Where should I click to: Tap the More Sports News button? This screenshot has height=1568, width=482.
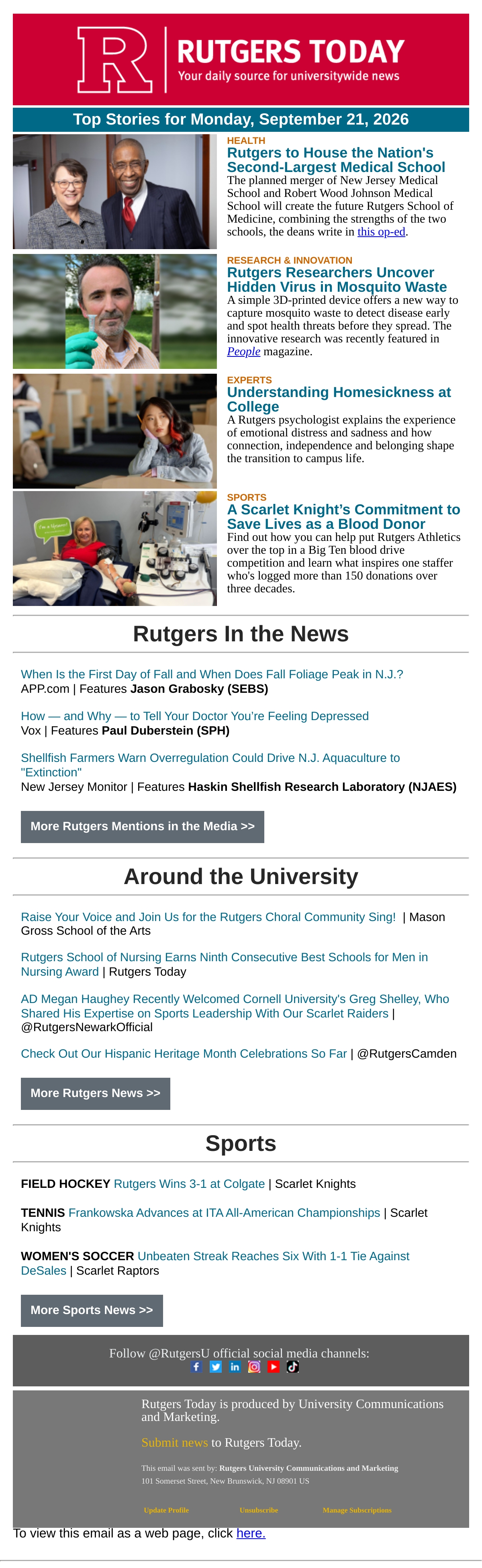(92, 1310)
